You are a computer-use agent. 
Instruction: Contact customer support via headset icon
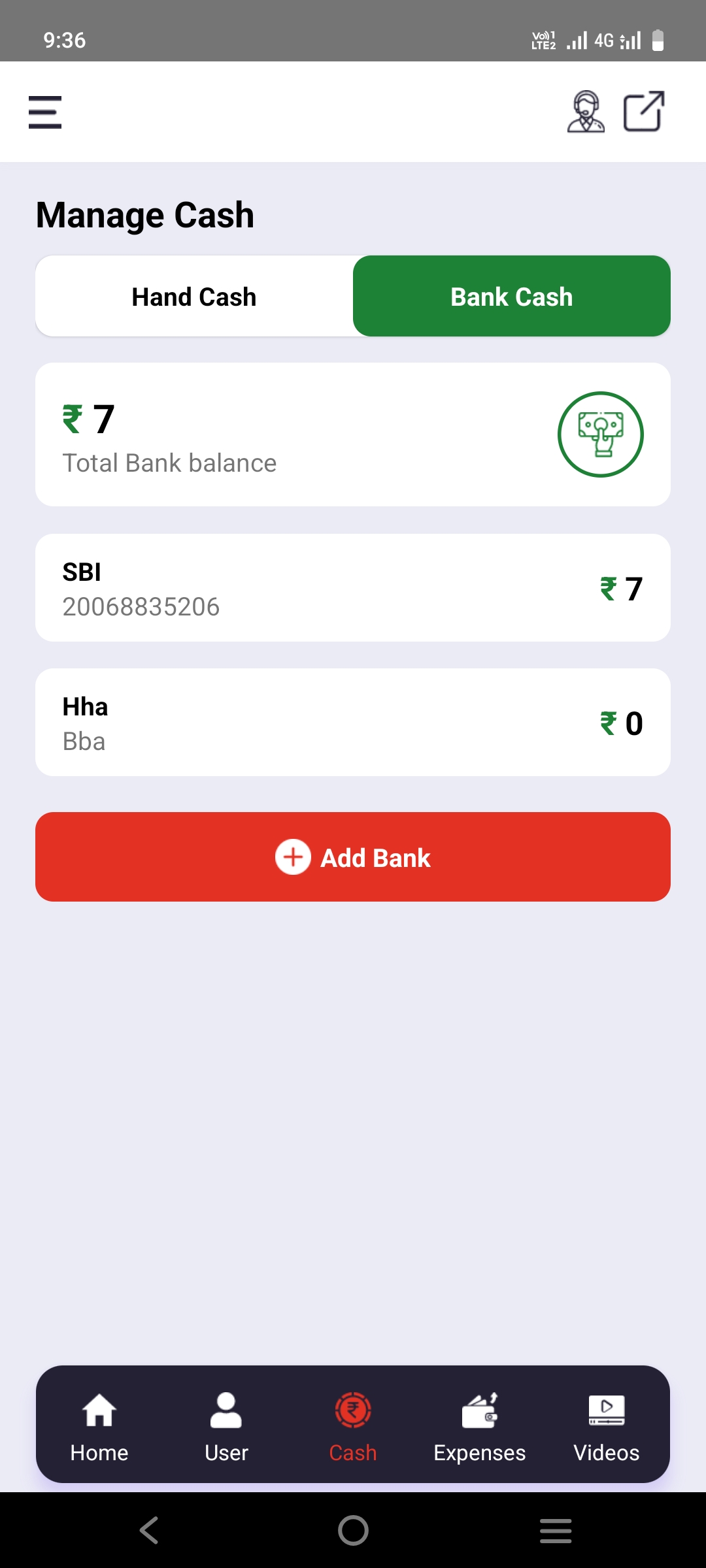click(586, 112)
